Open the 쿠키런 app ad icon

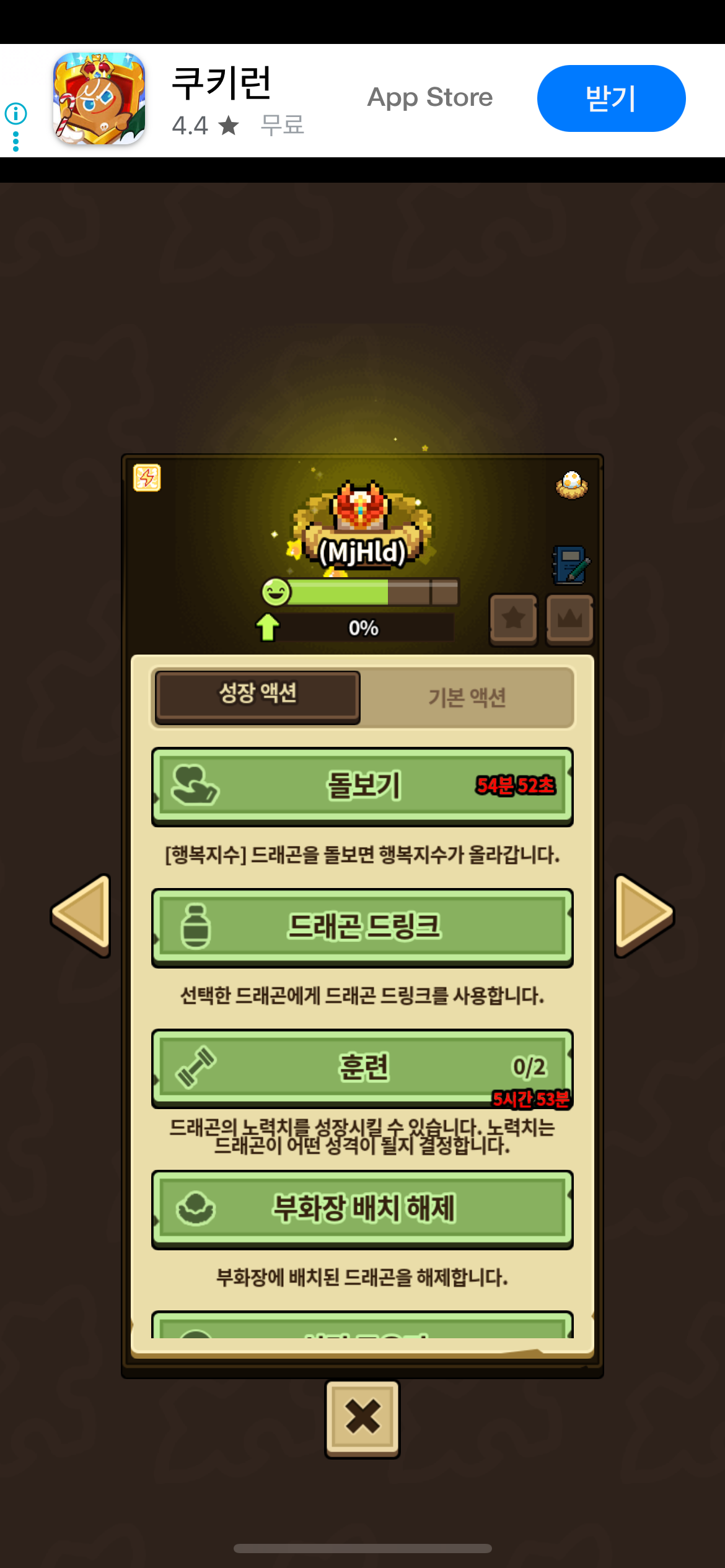pos(99,98)
